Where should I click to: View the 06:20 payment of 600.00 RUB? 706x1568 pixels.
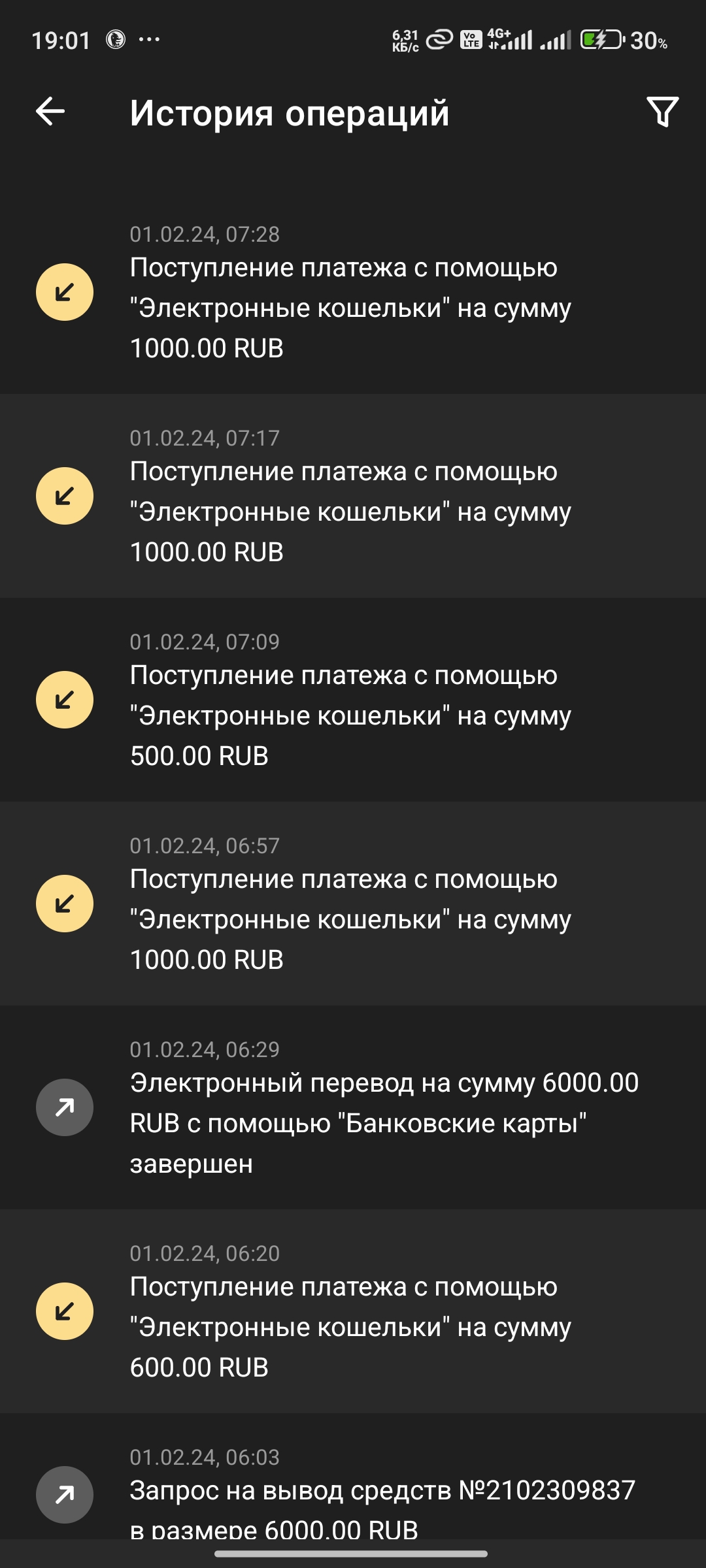point(353,1311)
